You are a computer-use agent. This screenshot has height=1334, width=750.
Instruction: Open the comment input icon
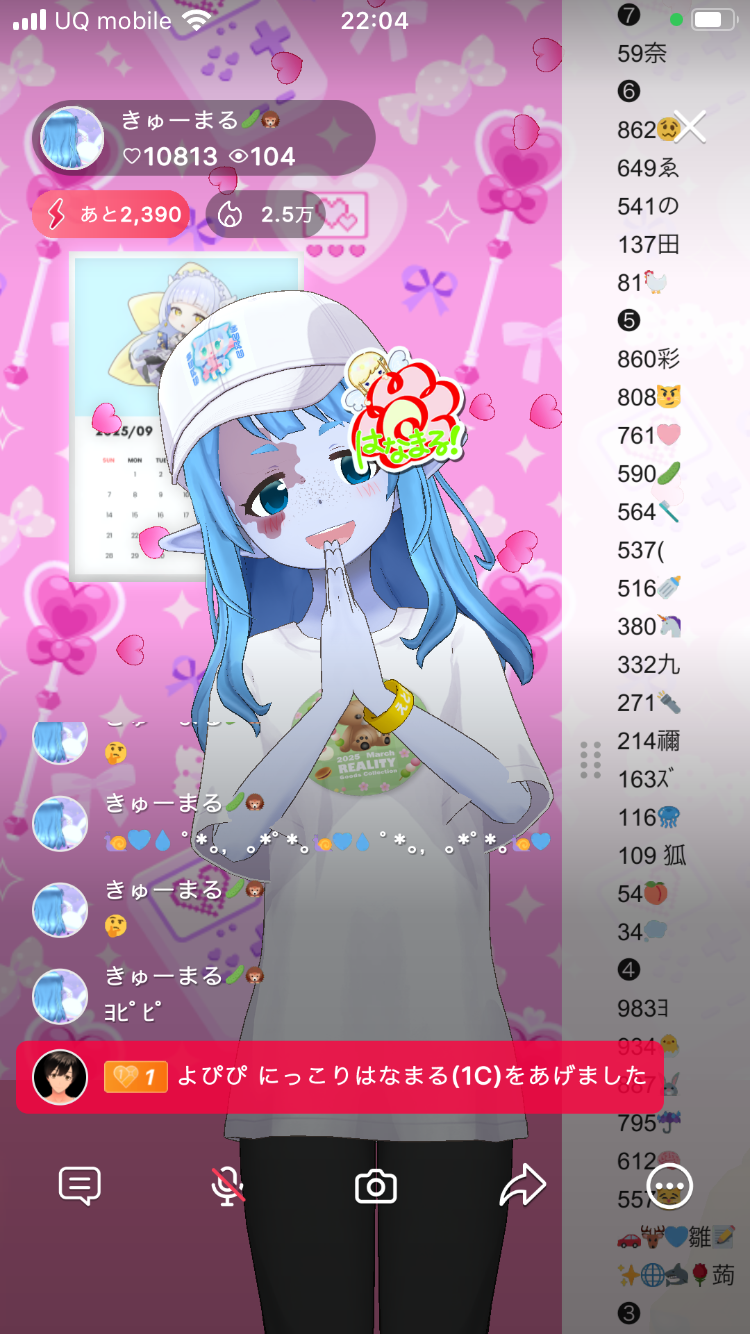pyautogui.click(x=80, y=1186)
